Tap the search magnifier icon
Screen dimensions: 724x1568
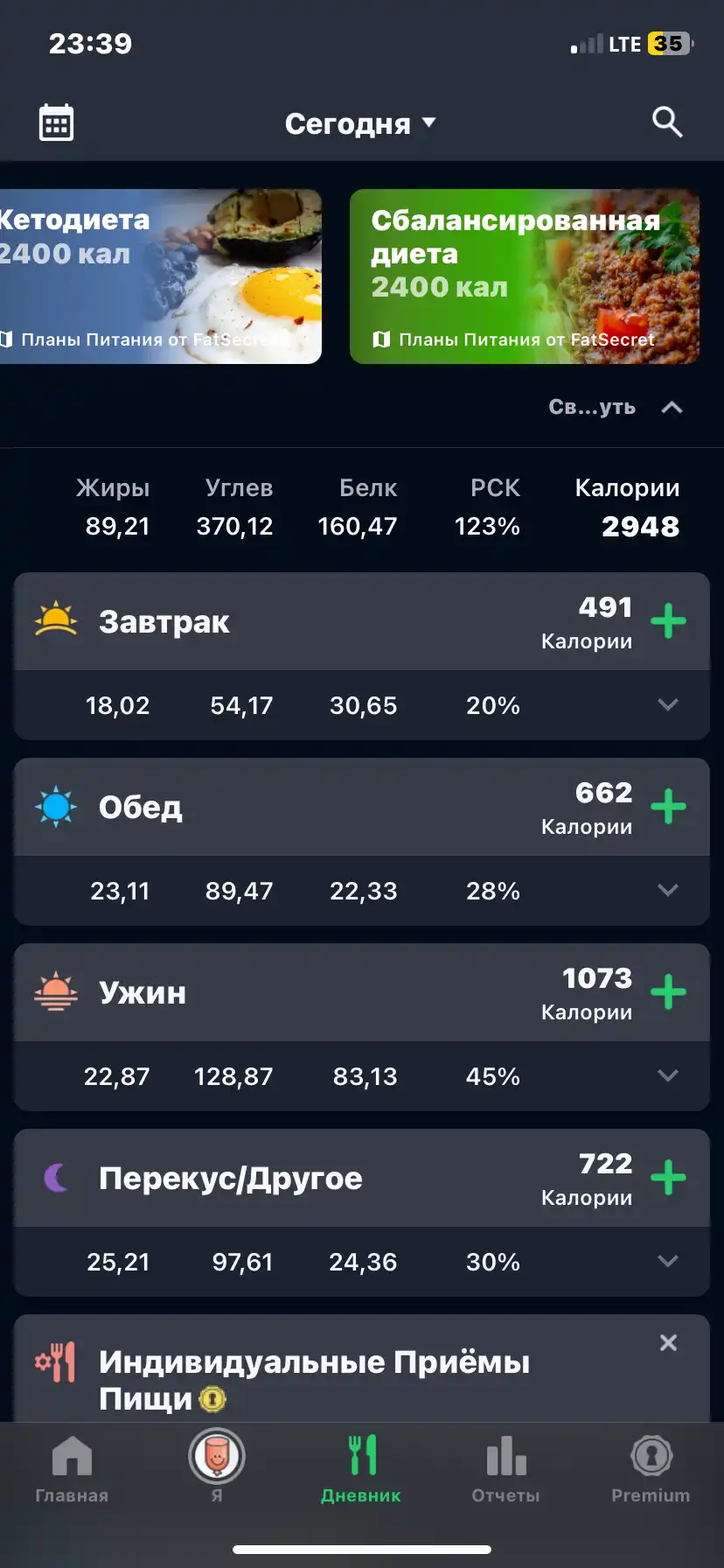pos(667,122)
